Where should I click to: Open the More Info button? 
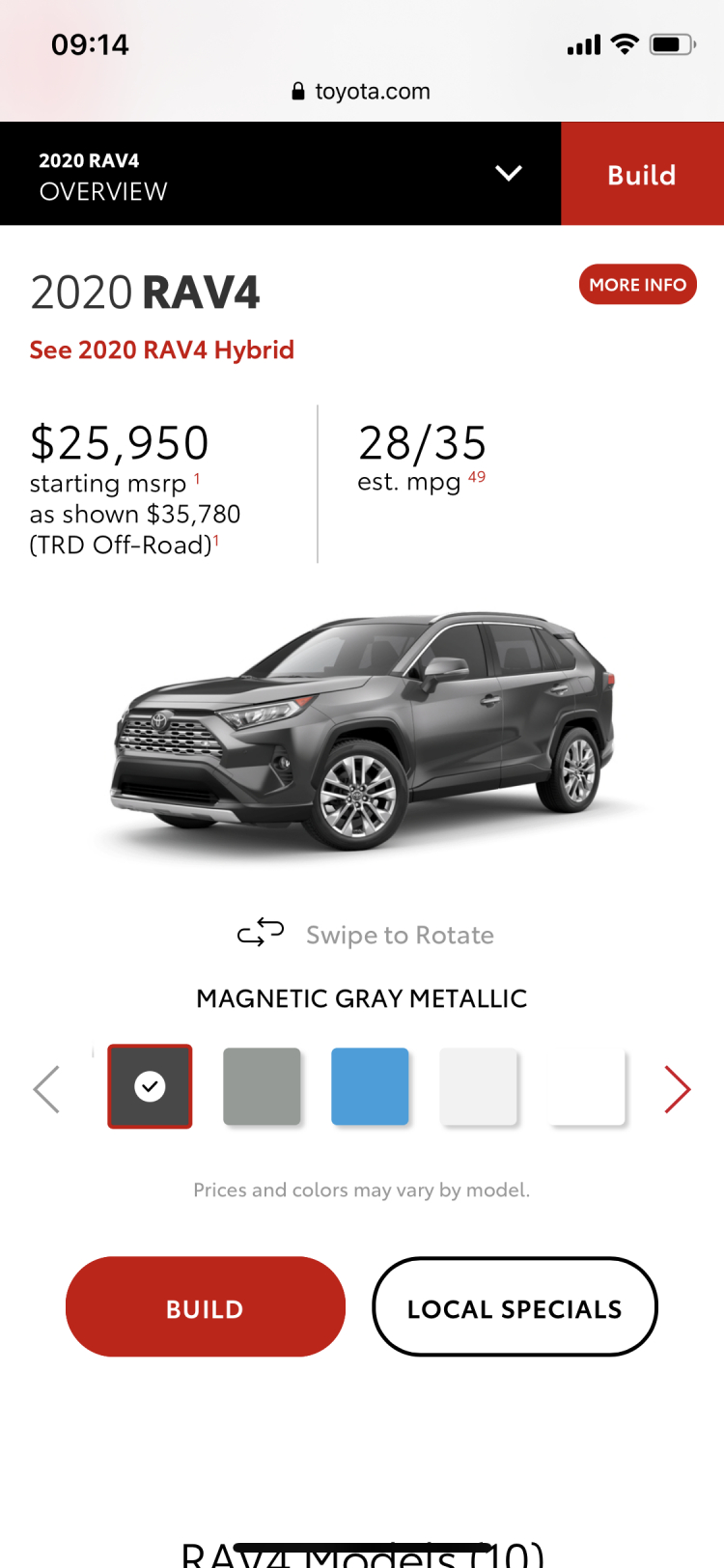[x=637, y=285]
